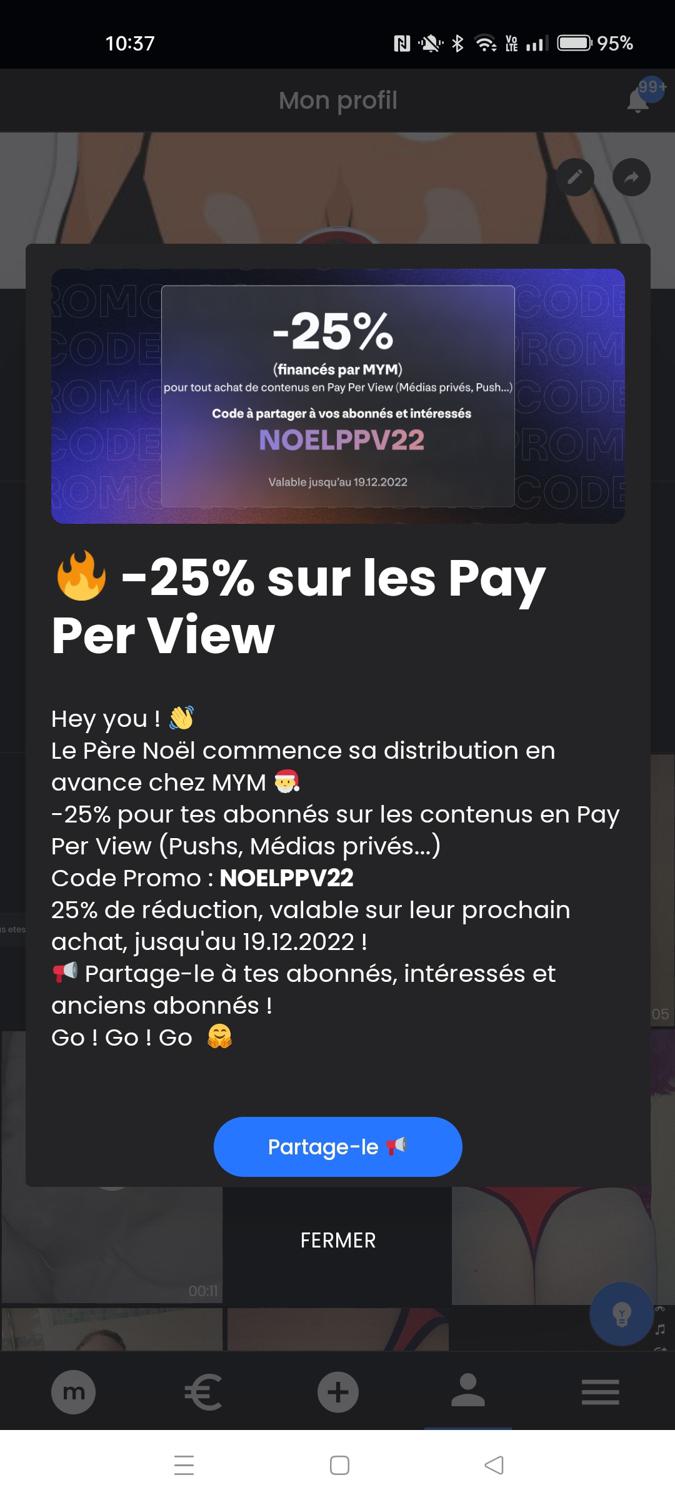The height and width of the screenshot is (1500, 675).
Task: Tap the lightbulb floating button
Action: (x=621, y=1314)
